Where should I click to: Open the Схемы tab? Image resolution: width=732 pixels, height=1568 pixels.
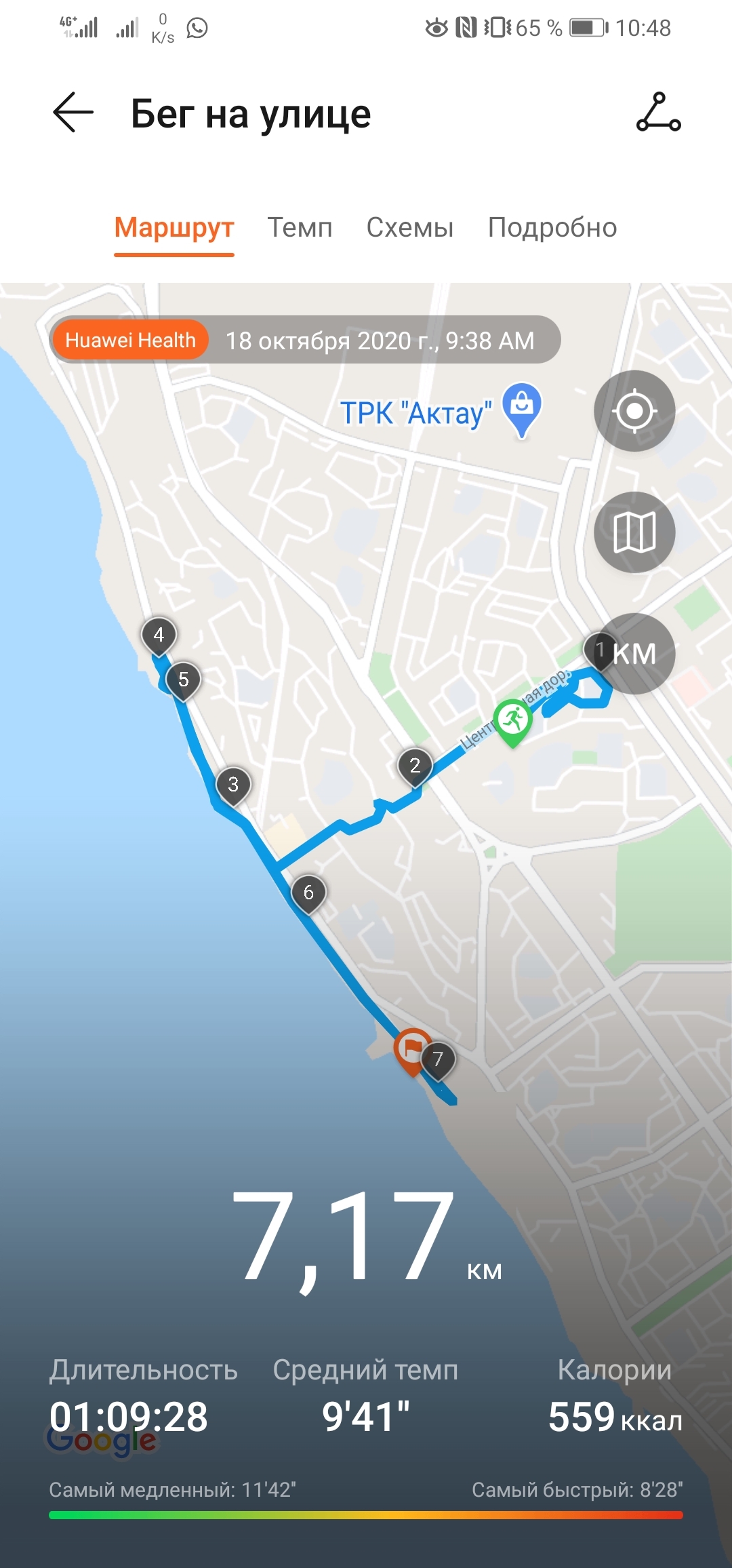click(x=409, y=228)
